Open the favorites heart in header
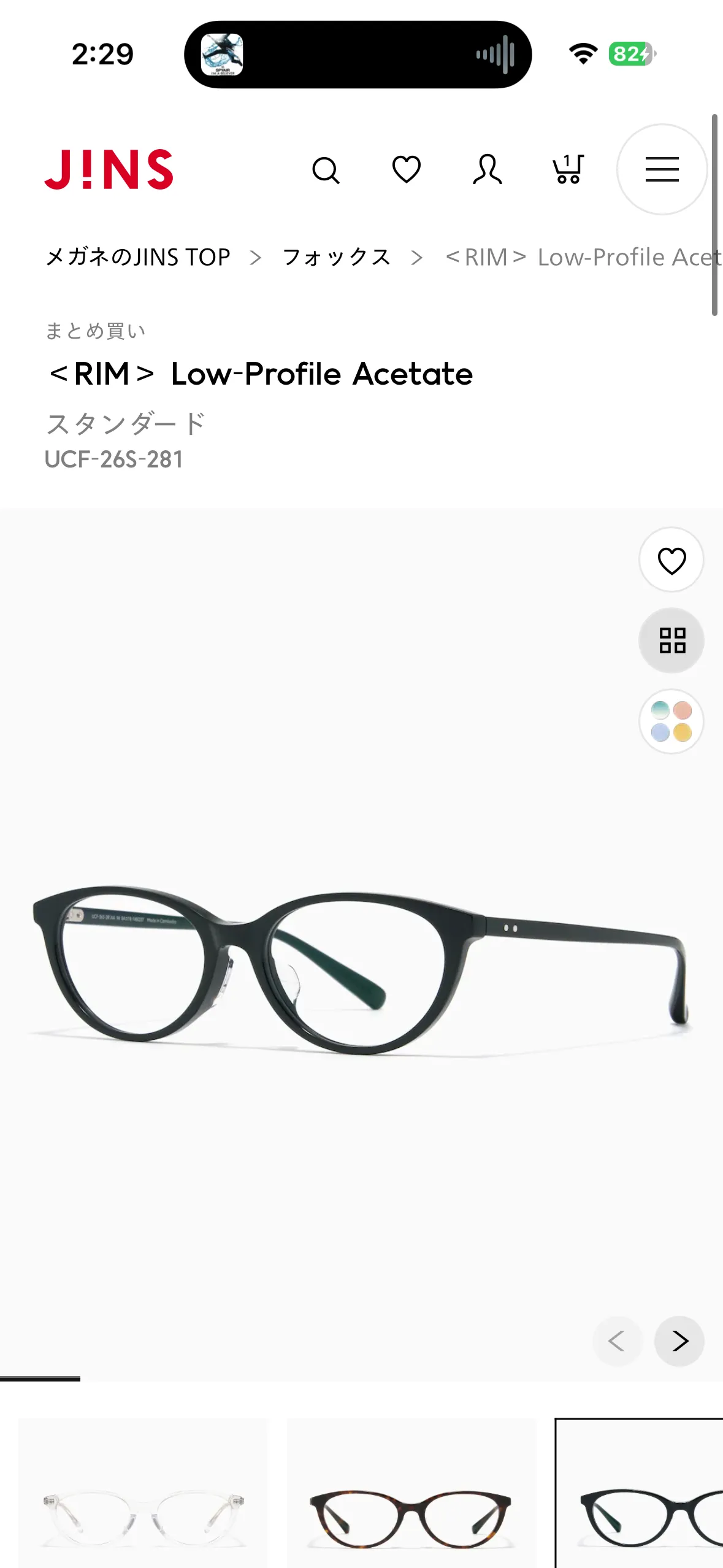 pos(407,169)
